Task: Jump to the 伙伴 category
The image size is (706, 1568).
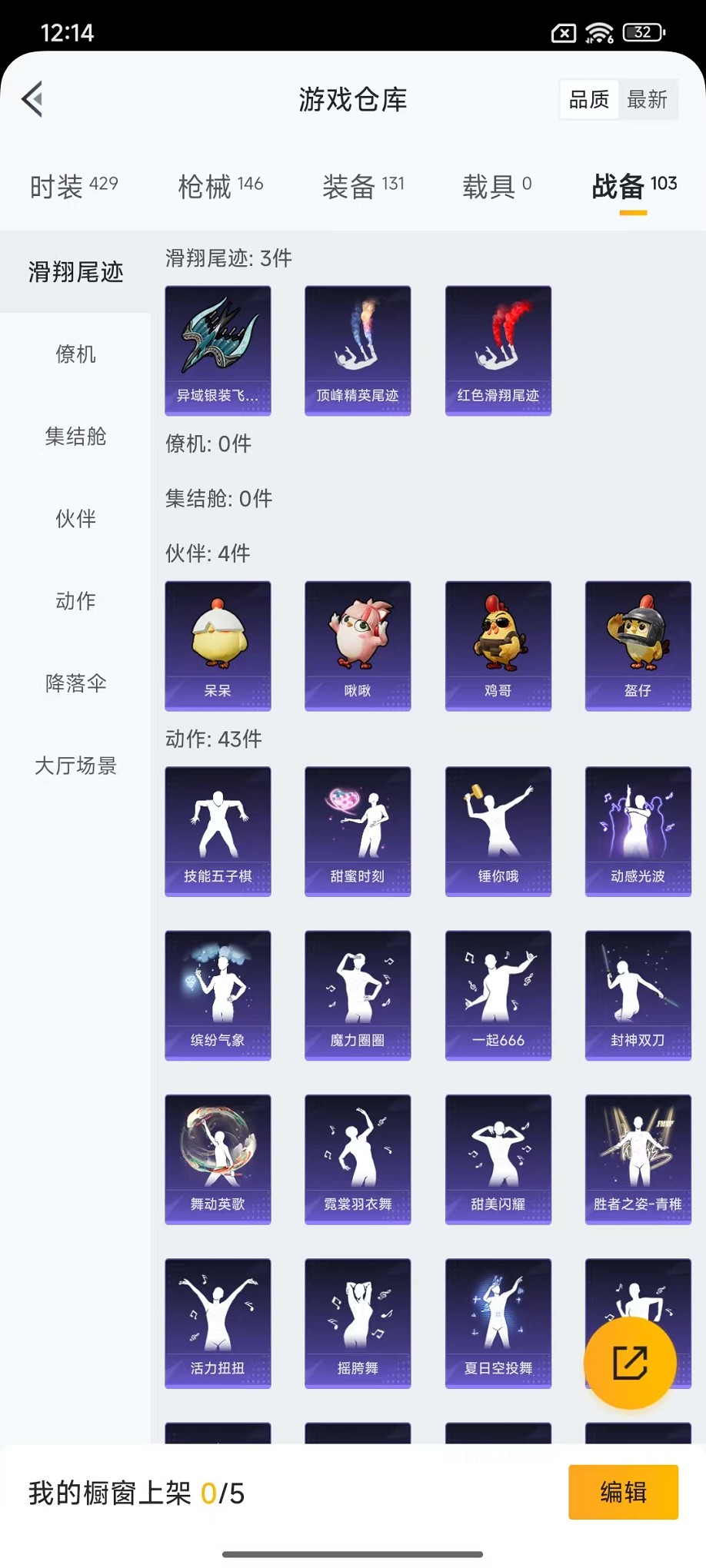Action: tap(75, 519)
